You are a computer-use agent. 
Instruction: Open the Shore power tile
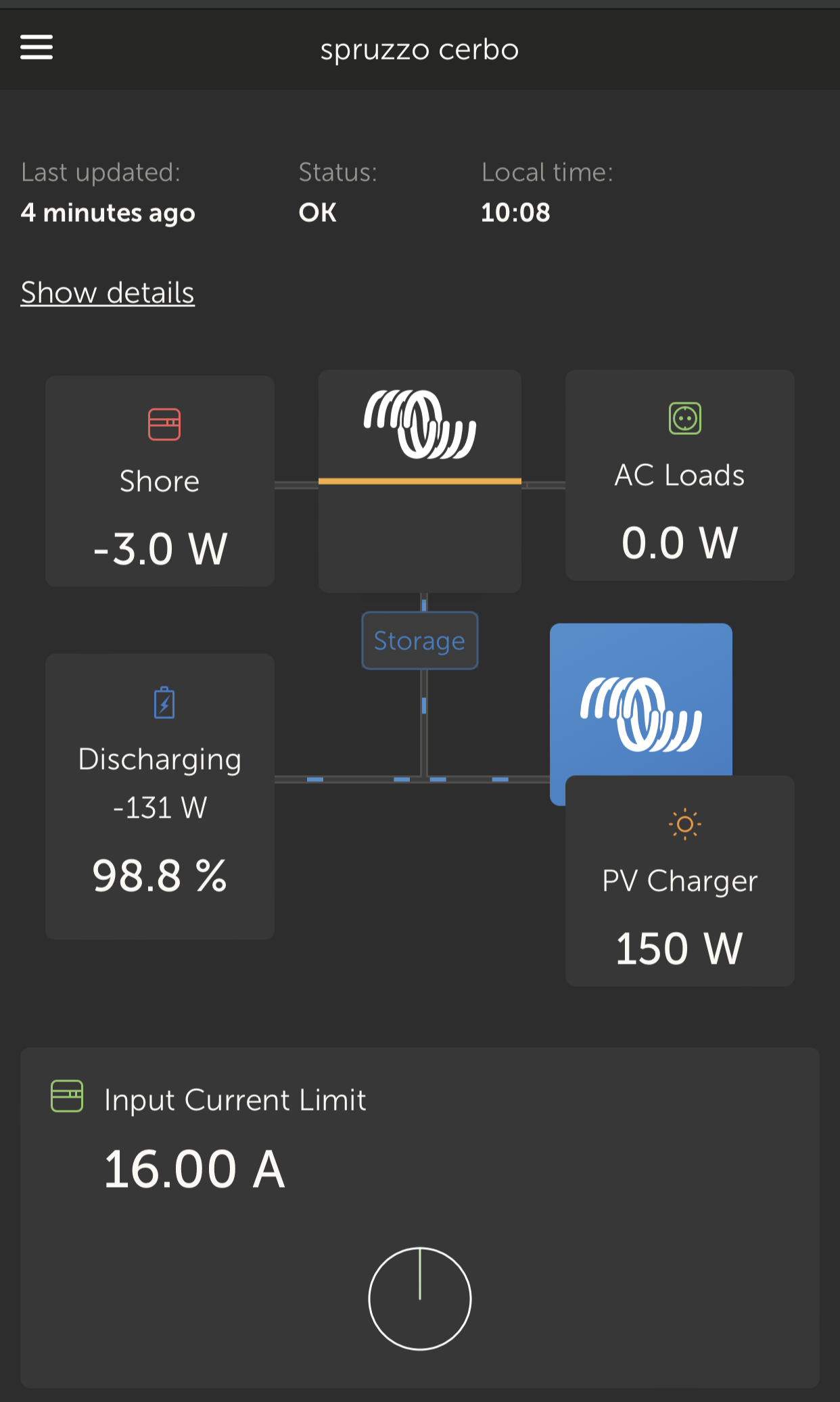[160, 482]
